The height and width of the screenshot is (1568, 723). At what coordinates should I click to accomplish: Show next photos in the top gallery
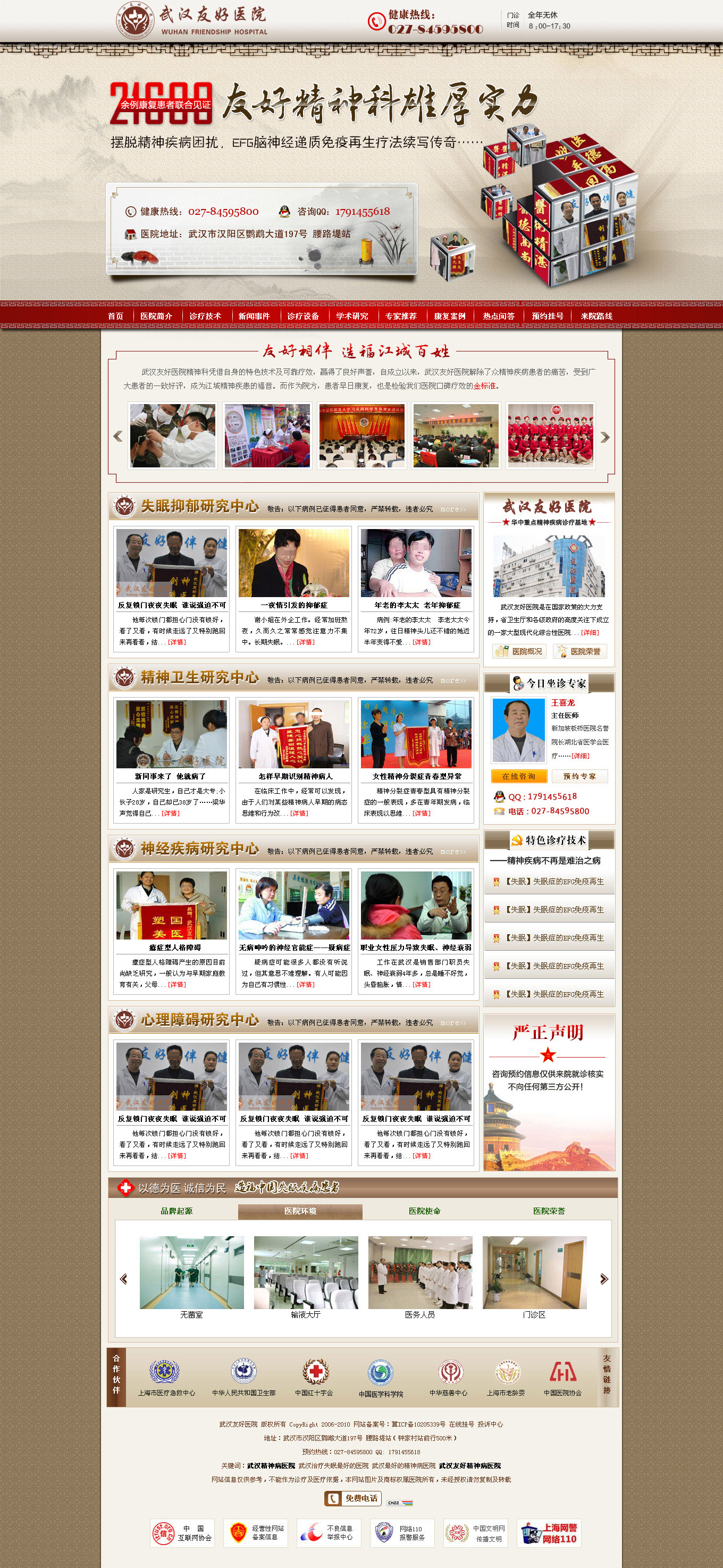pos(604,437)
